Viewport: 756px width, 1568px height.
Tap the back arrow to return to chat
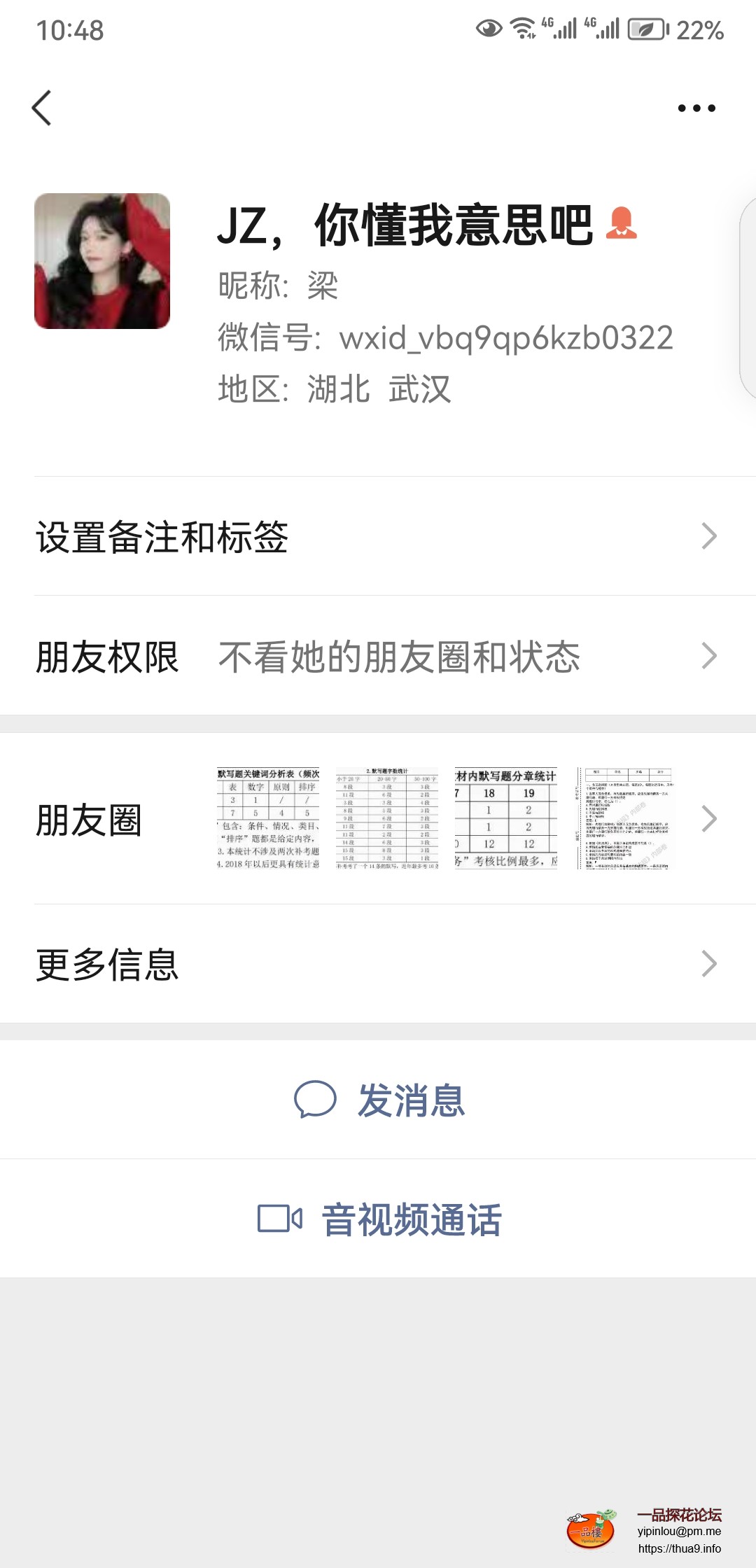pyautogui.click(x=42, y=108)
